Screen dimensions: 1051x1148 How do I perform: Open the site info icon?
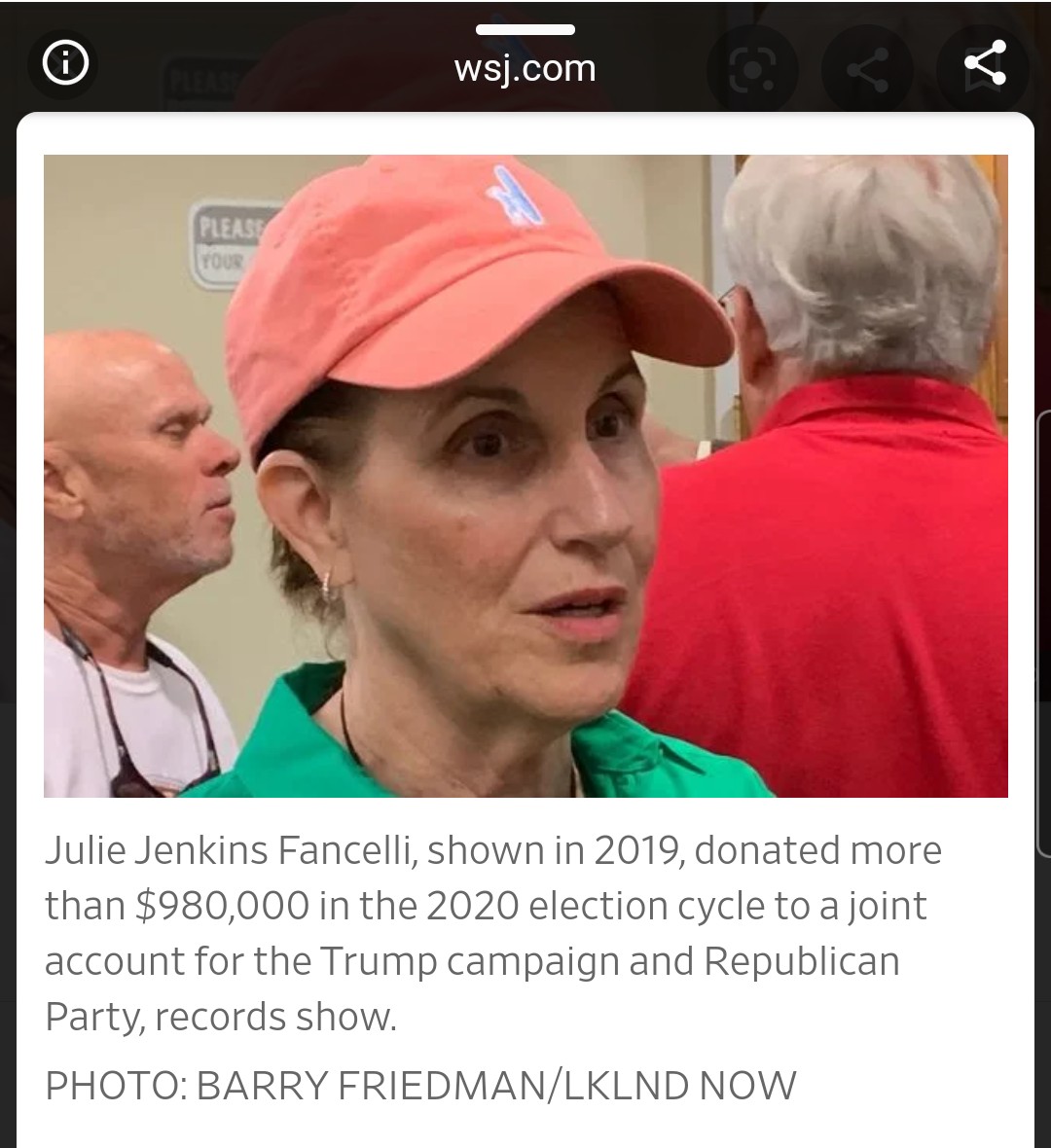[65, 65]
